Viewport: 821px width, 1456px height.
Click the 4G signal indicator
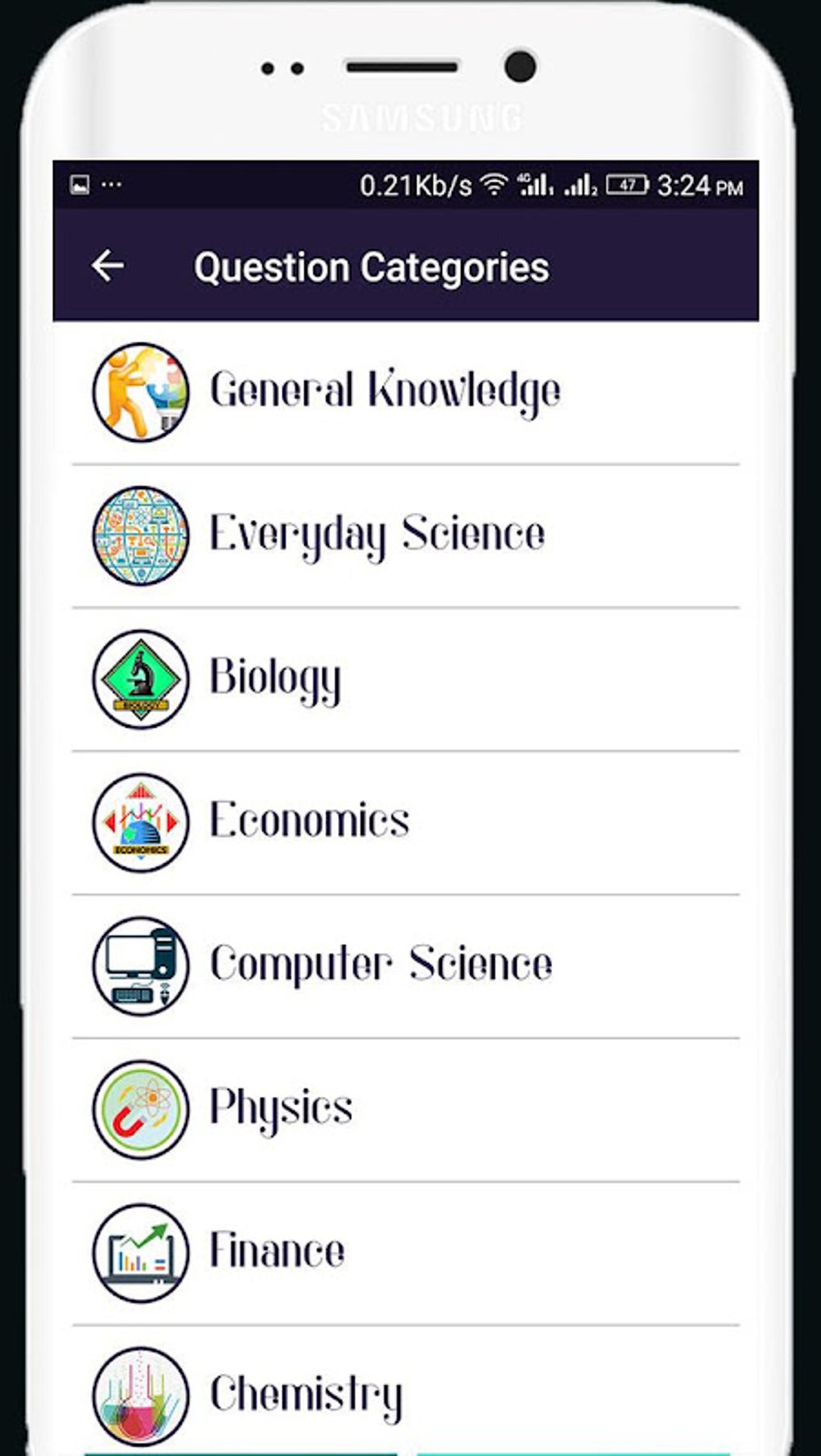(x=532, y=186)
